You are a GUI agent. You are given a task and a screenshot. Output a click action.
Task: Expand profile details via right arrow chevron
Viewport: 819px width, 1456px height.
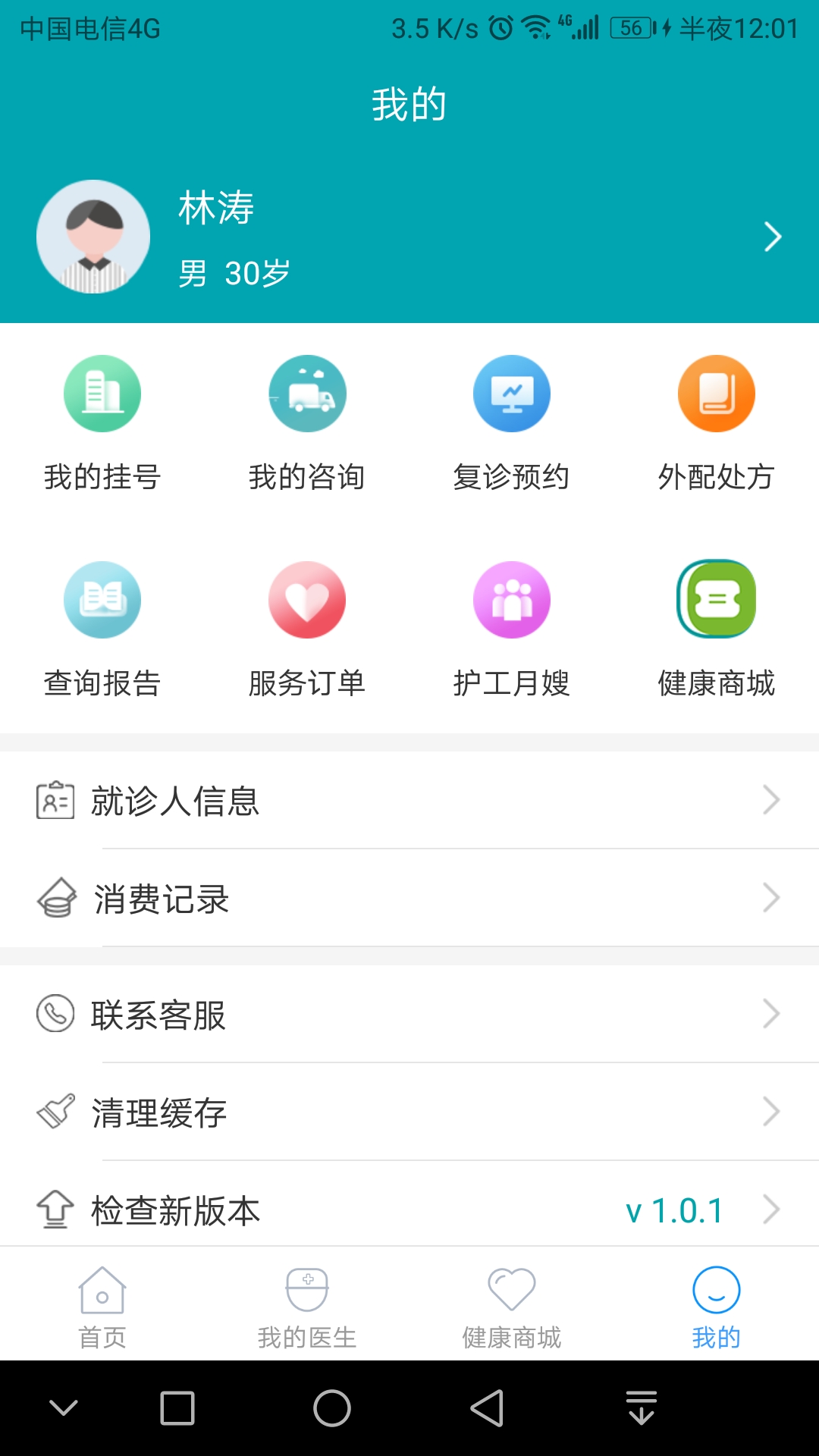[x=774, y=237]
